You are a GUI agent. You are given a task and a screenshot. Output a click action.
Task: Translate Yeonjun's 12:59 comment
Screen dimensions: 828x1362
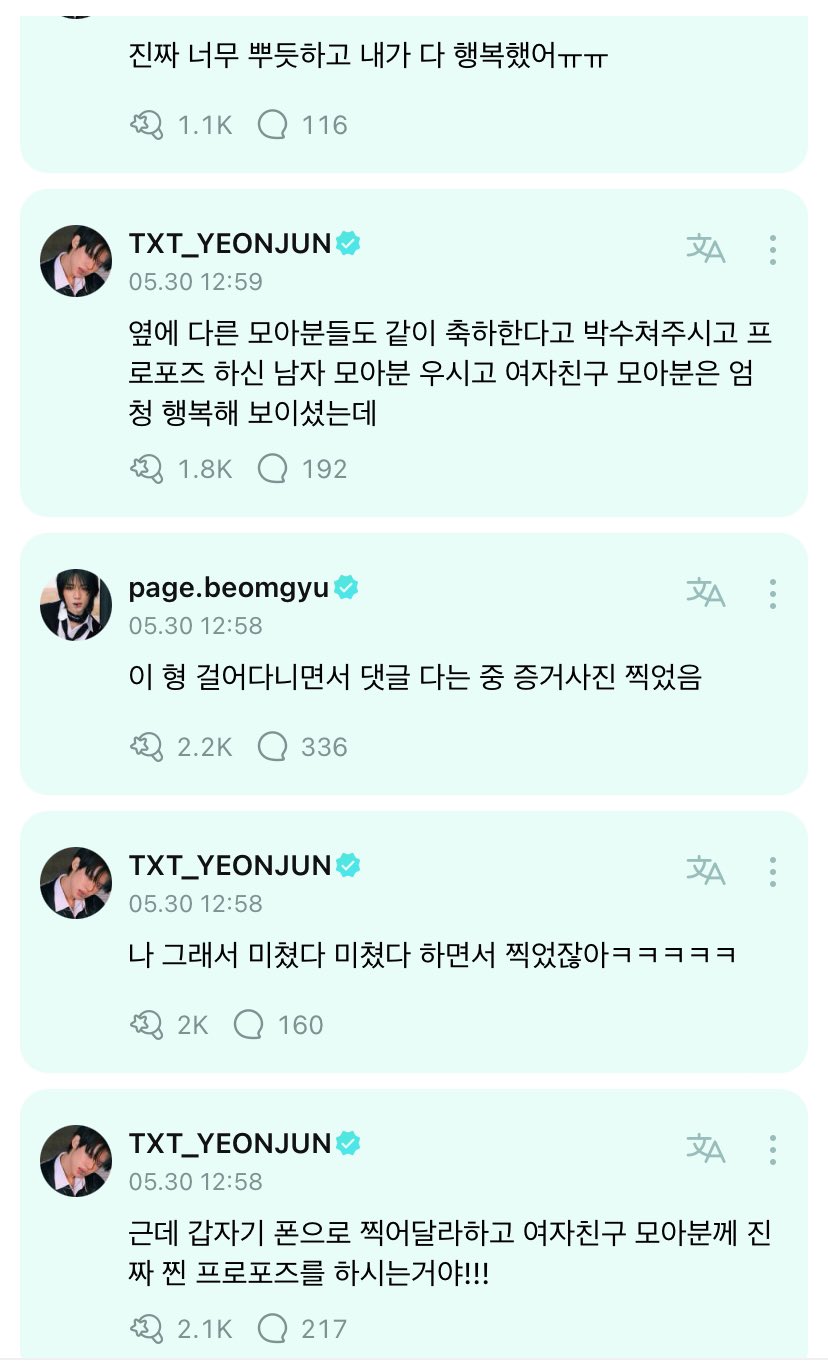tap(705, 249)
